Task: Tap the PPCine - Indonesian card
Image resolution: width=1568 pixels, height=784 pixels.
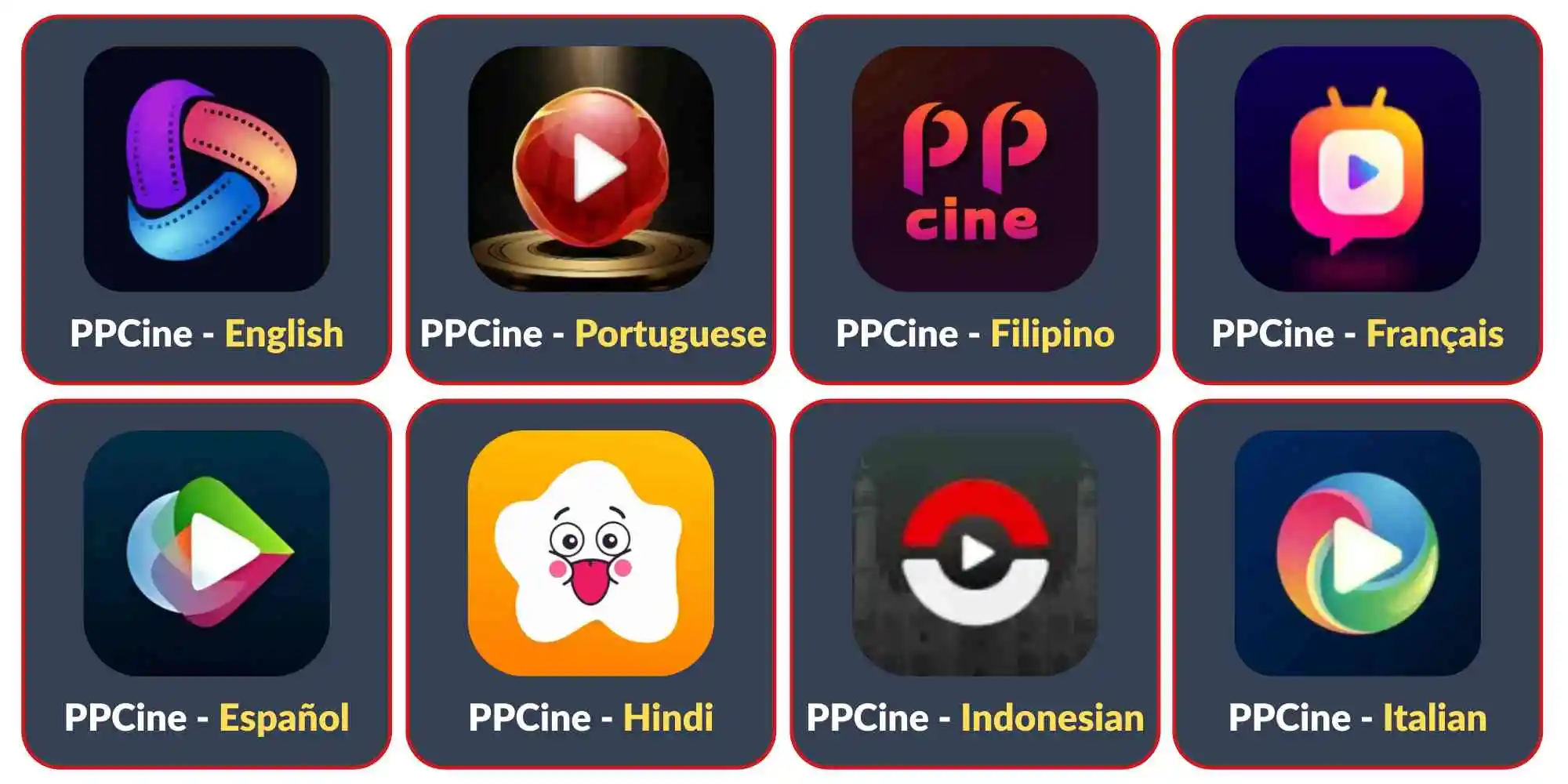Action: 975,584
